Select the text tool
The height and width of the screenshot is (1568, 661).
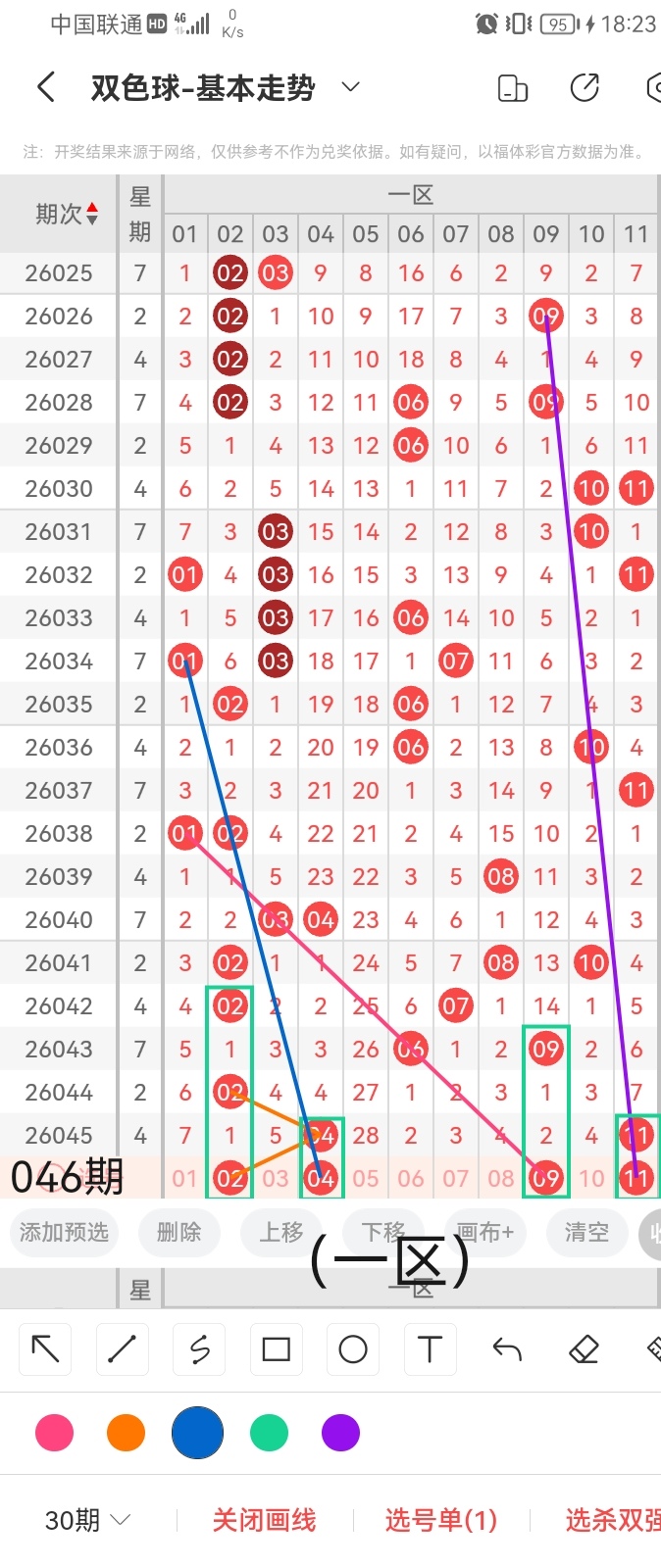tap(430, 1349)
